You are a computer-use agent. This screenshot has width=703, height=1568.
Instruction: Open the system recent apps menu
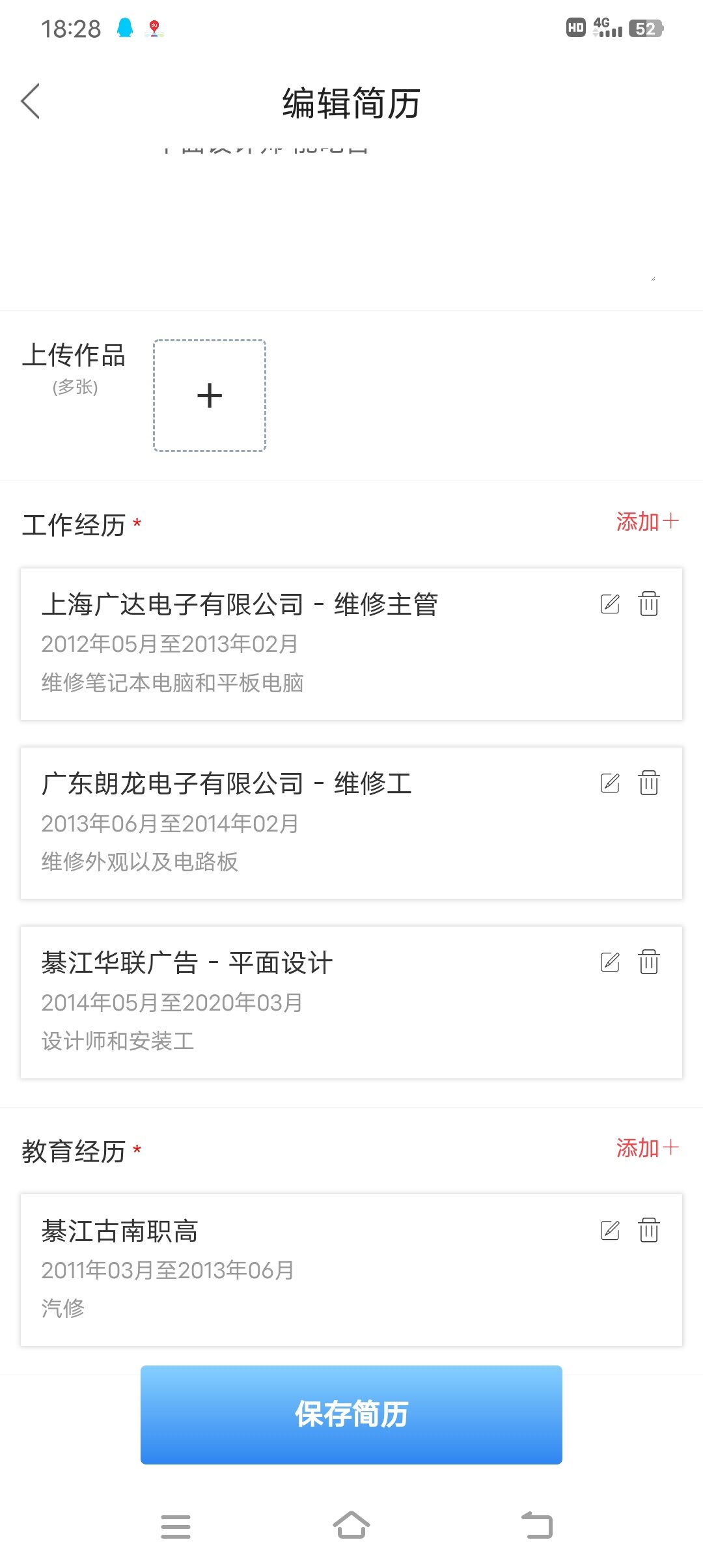point(176,1526)
